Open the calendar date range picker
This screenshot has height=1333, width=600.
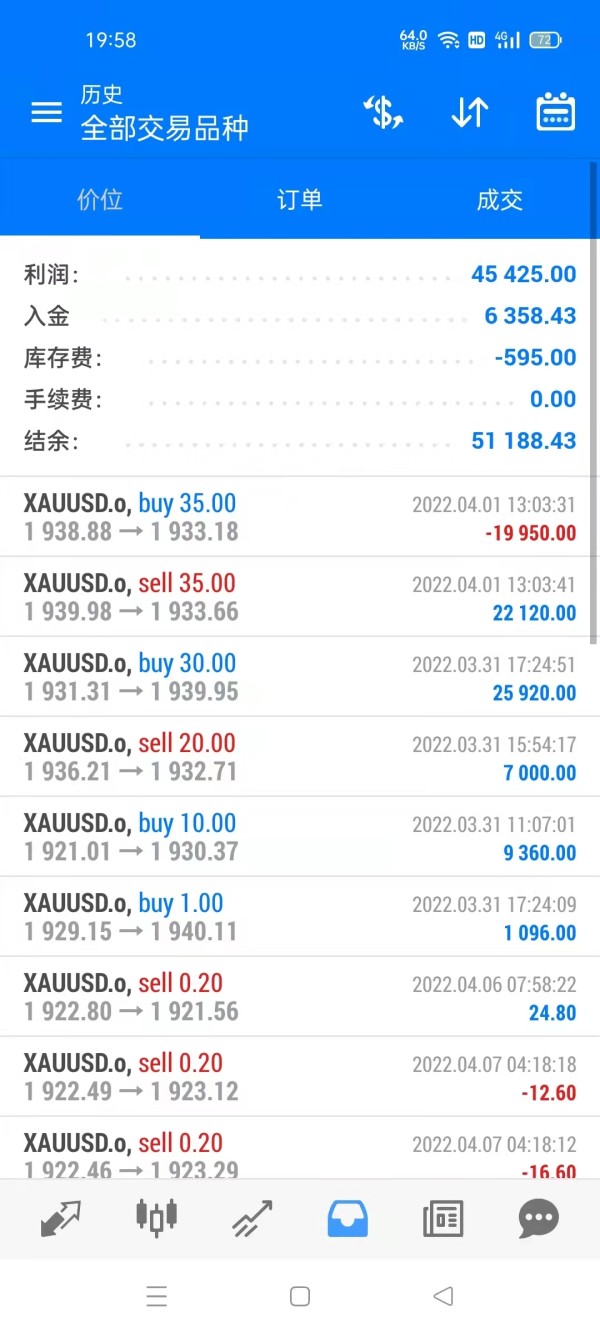pyautogui.click(x=556, y=112)
